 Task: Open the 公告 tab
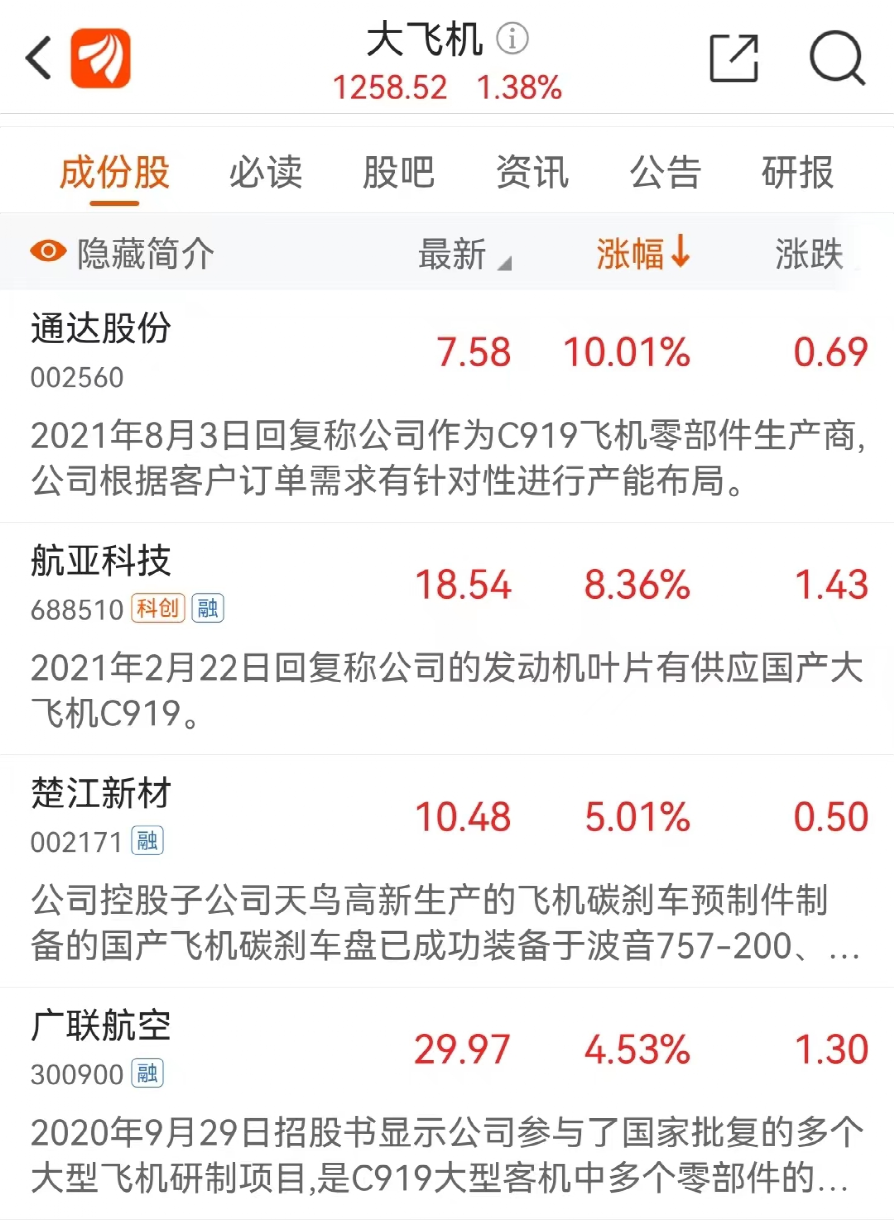pos(663,172)
